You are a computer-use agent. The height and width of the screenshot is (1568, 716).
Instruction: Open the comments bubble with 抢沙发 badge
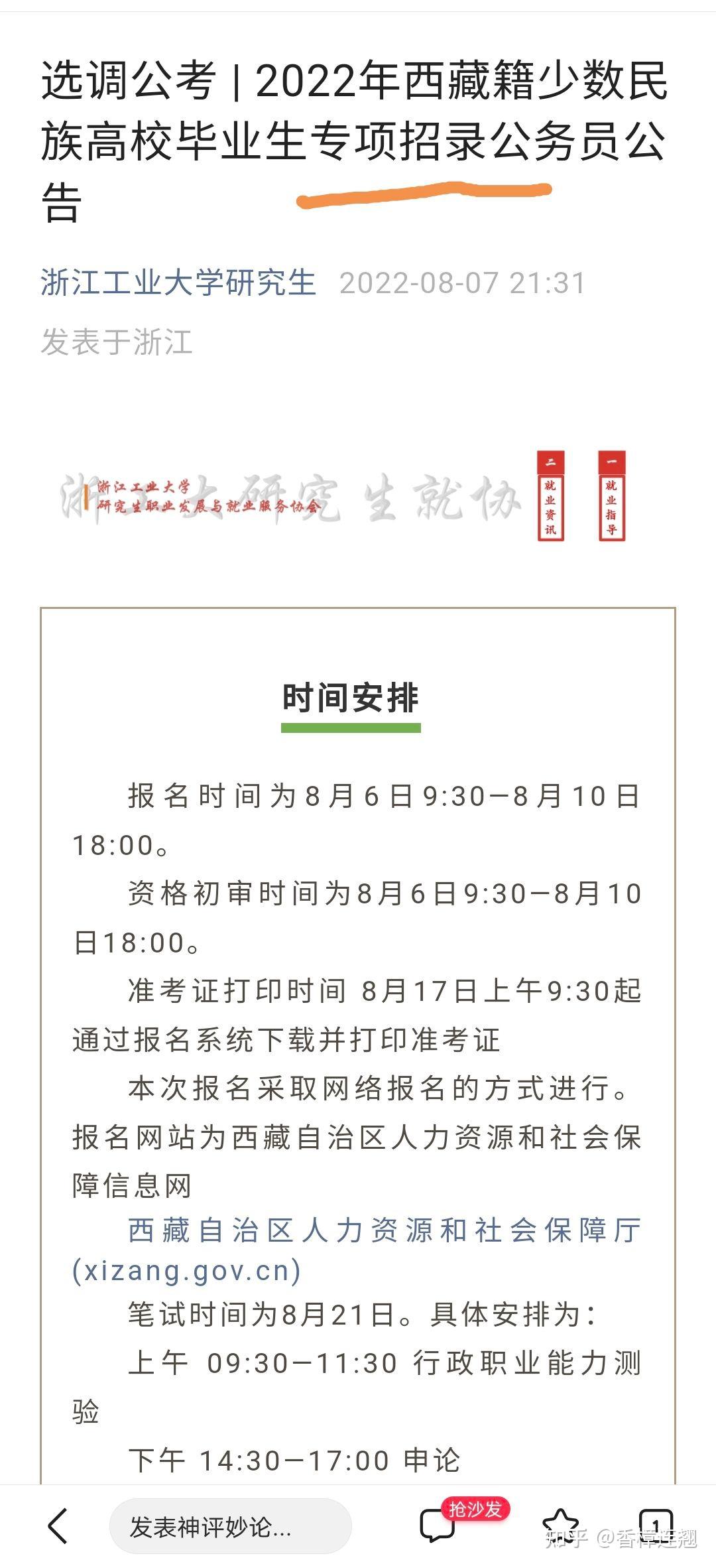438,1526
